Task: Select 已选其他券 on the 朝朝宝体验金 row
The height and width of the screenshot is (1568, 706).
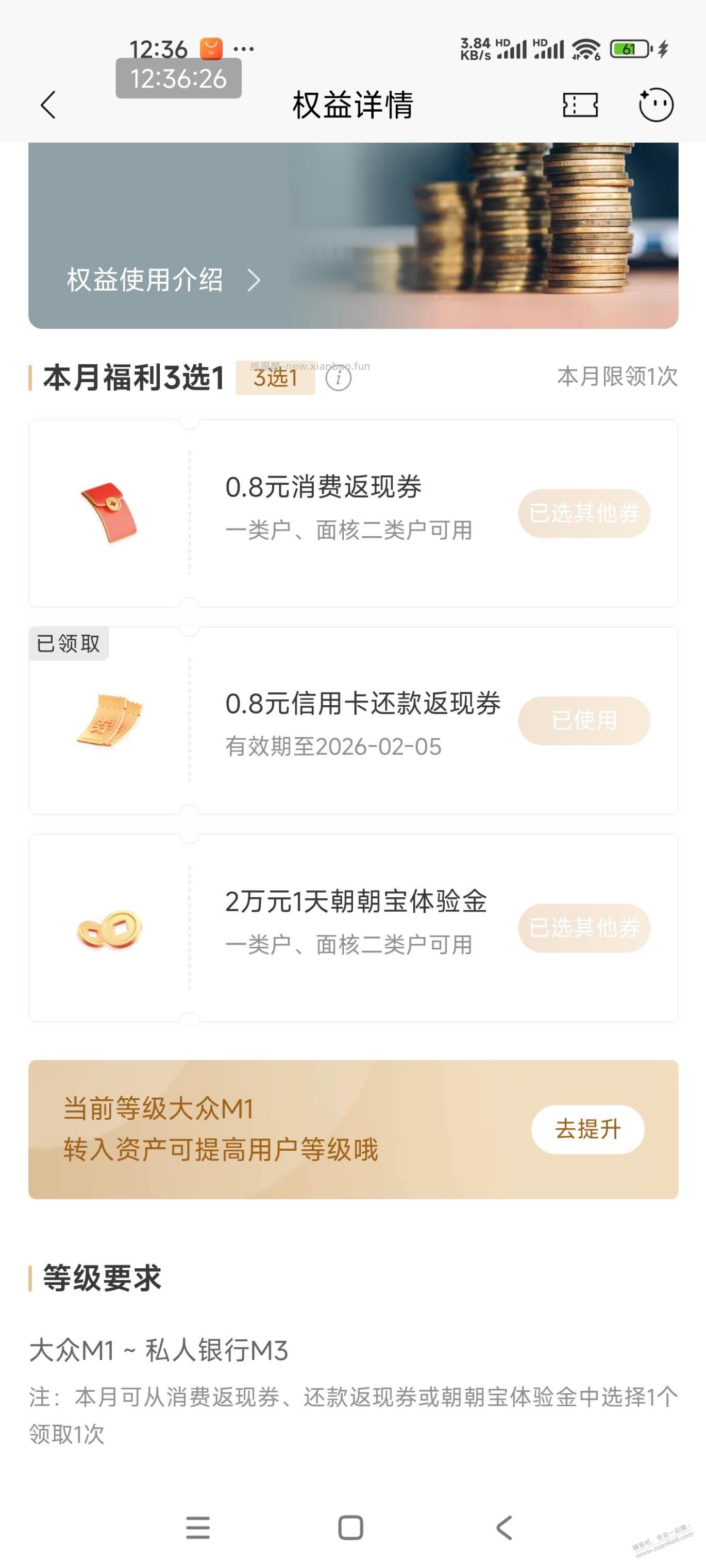Action: tap(583, 928)
